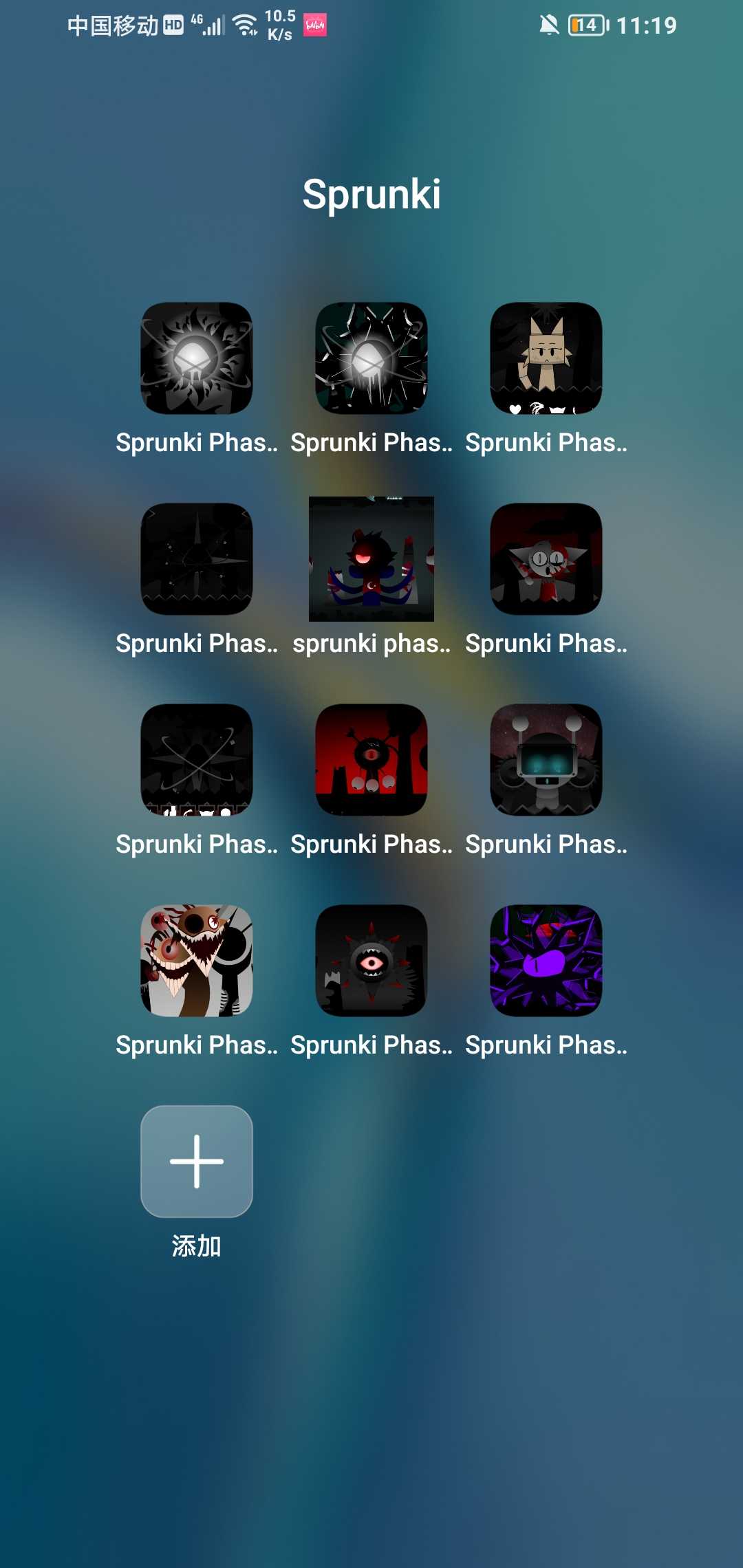This screenshot has width=743, height=1568.
Task: Open the lowercase 'sprunki phas..' app
Action: 371,559
